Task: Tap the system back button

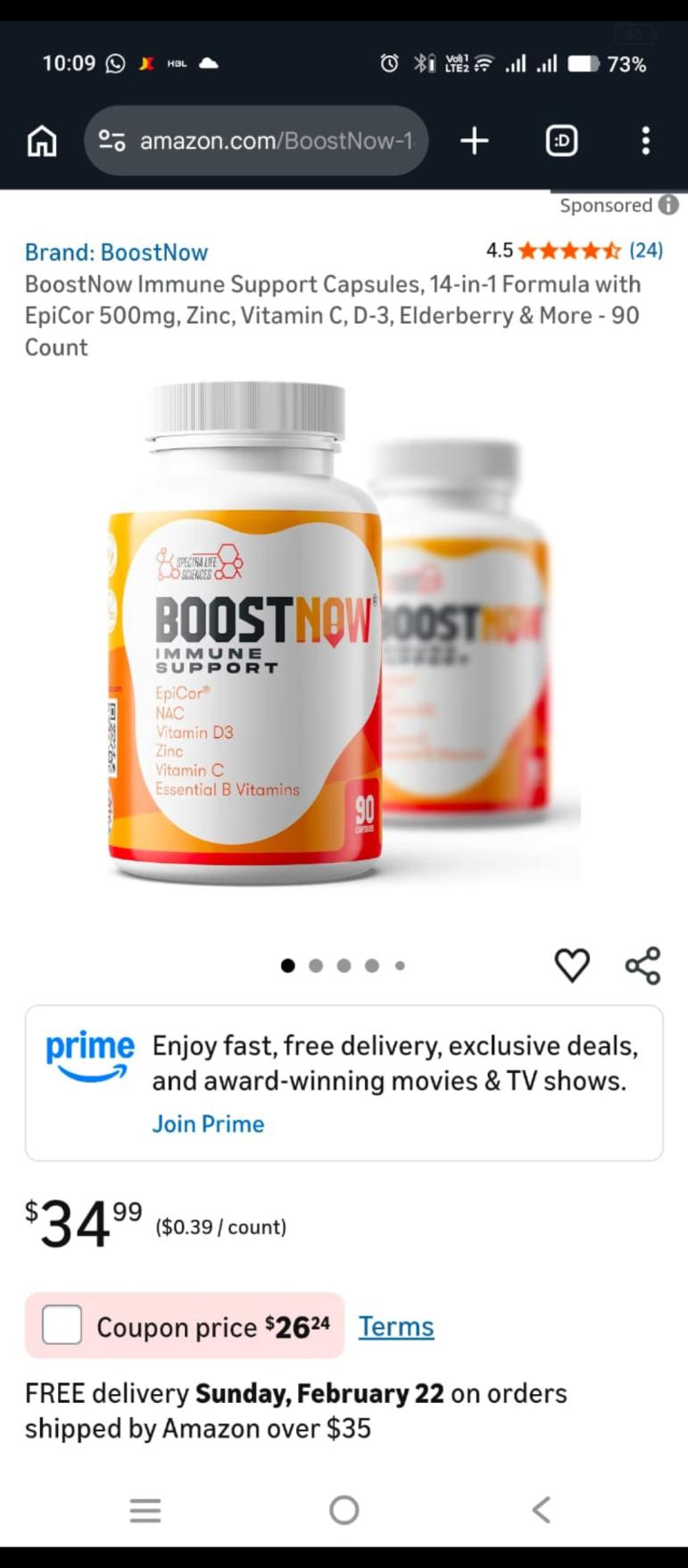Action: point(541,1509)
